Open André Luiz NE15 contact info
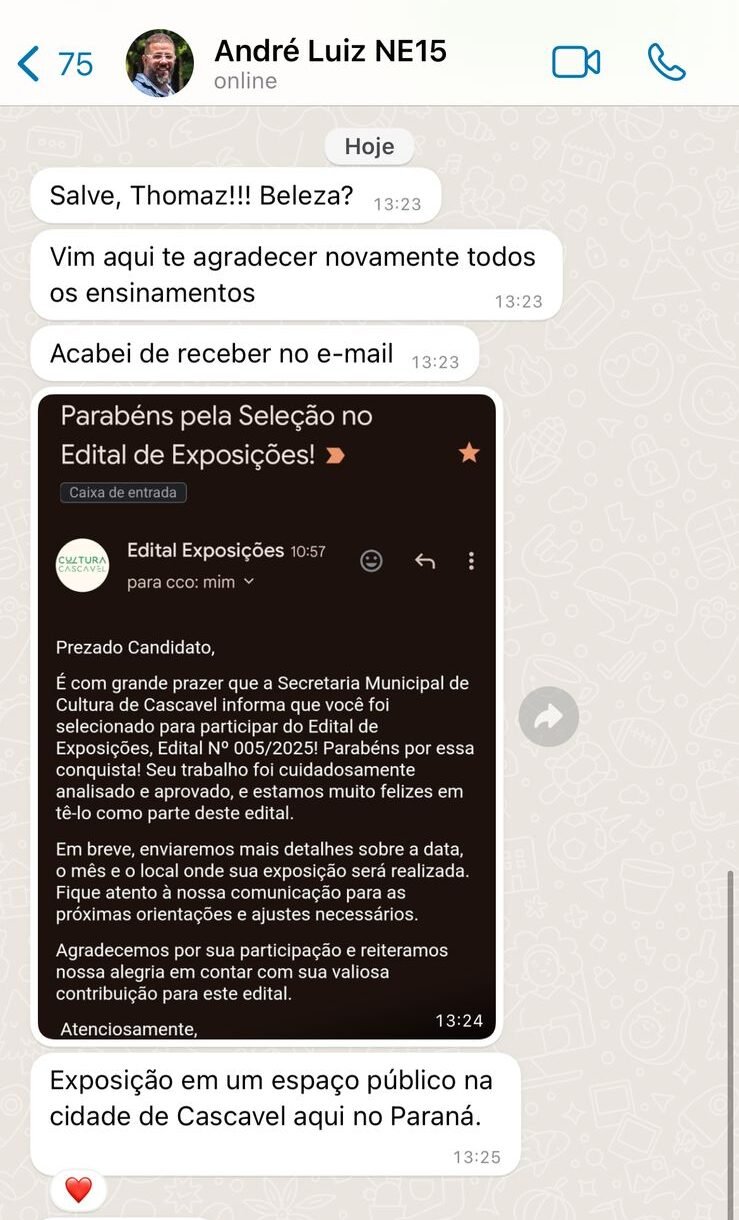The width and height of the screenshot is (739, 1220). pos(330,64)
